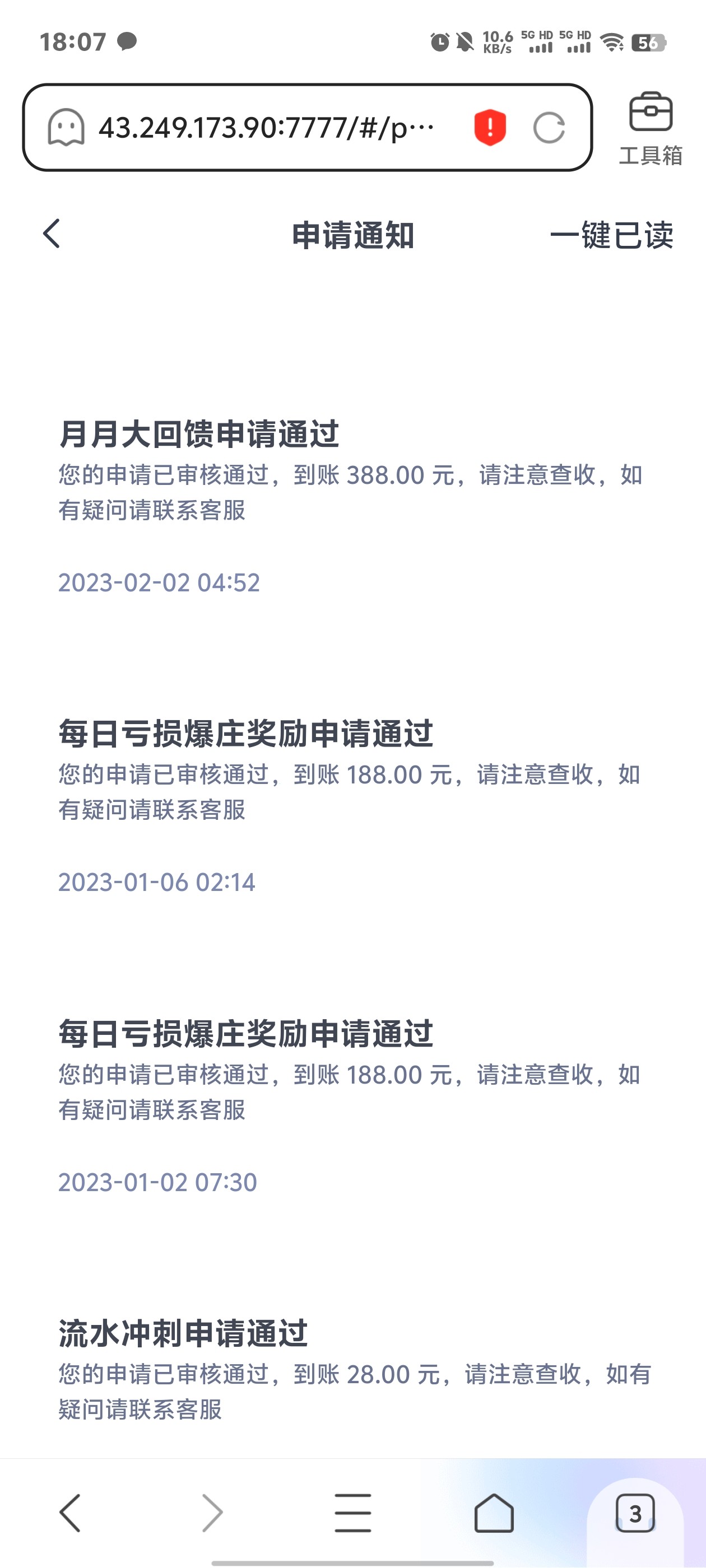Go back from the 申请通知 page
This screenshot has width=706, height=1568.
click(x=52, y=234)
